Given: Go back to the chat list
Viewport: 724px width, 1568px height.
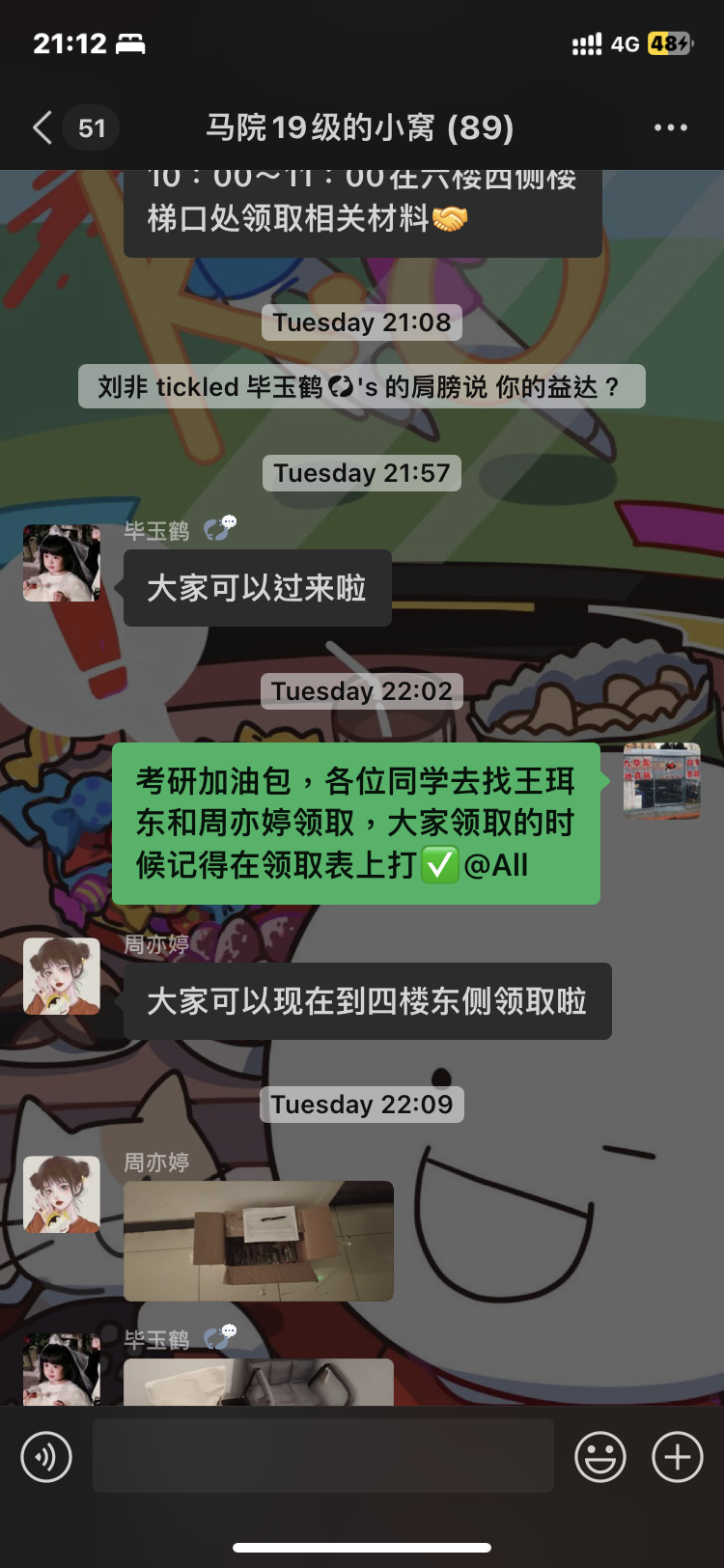Looking at the screenshot, I should coord(42,127).
